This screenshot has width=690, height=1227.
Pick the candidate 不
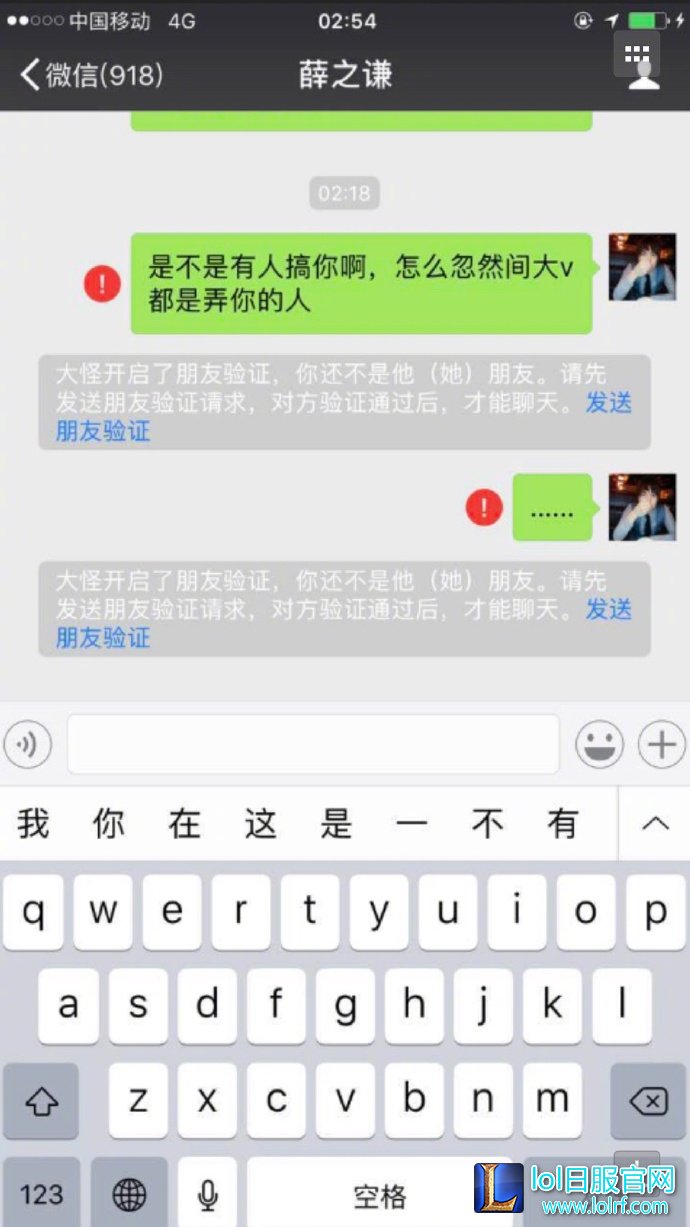point(487,824)
